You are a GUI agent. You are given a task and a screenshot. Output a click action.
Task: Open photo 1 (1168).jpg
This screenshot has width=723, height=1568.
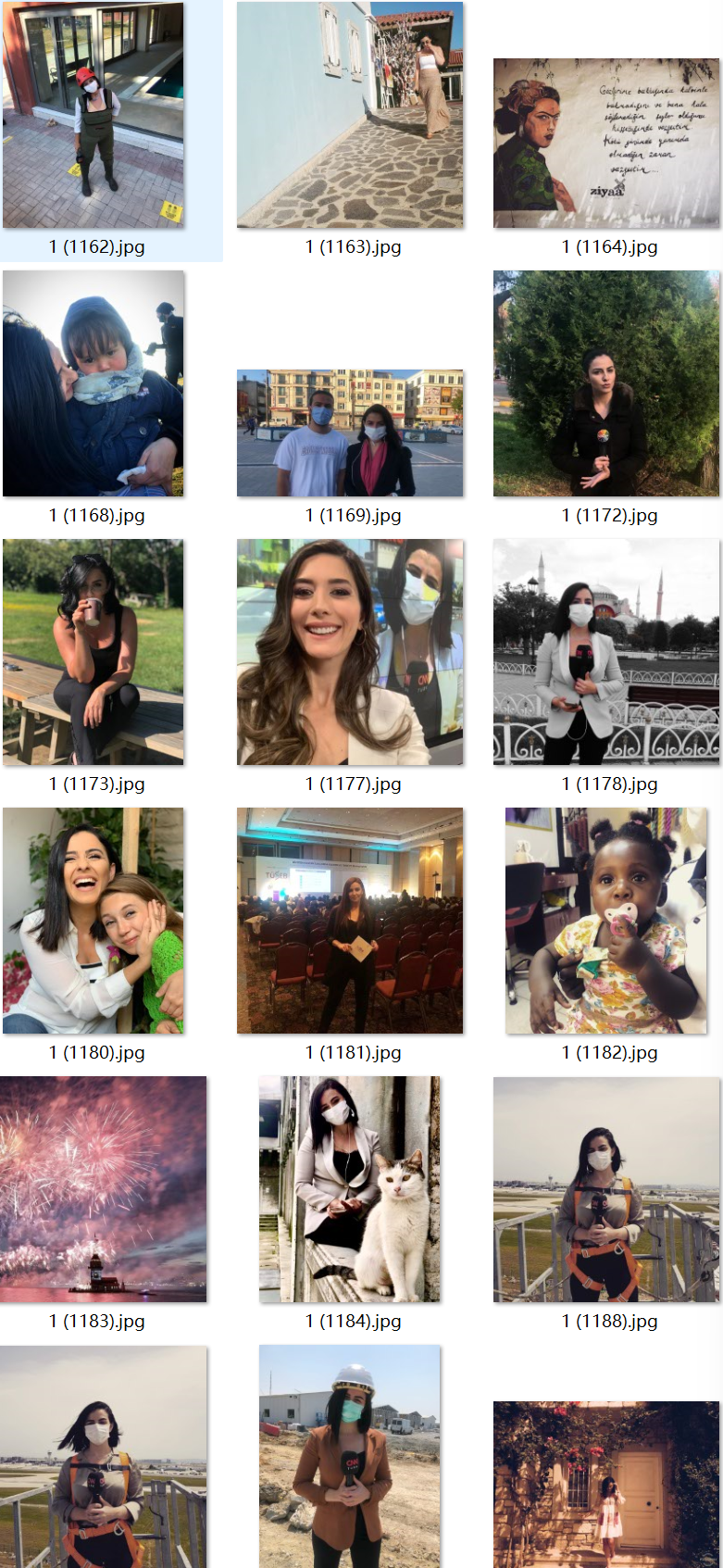(x=93, y=383)
